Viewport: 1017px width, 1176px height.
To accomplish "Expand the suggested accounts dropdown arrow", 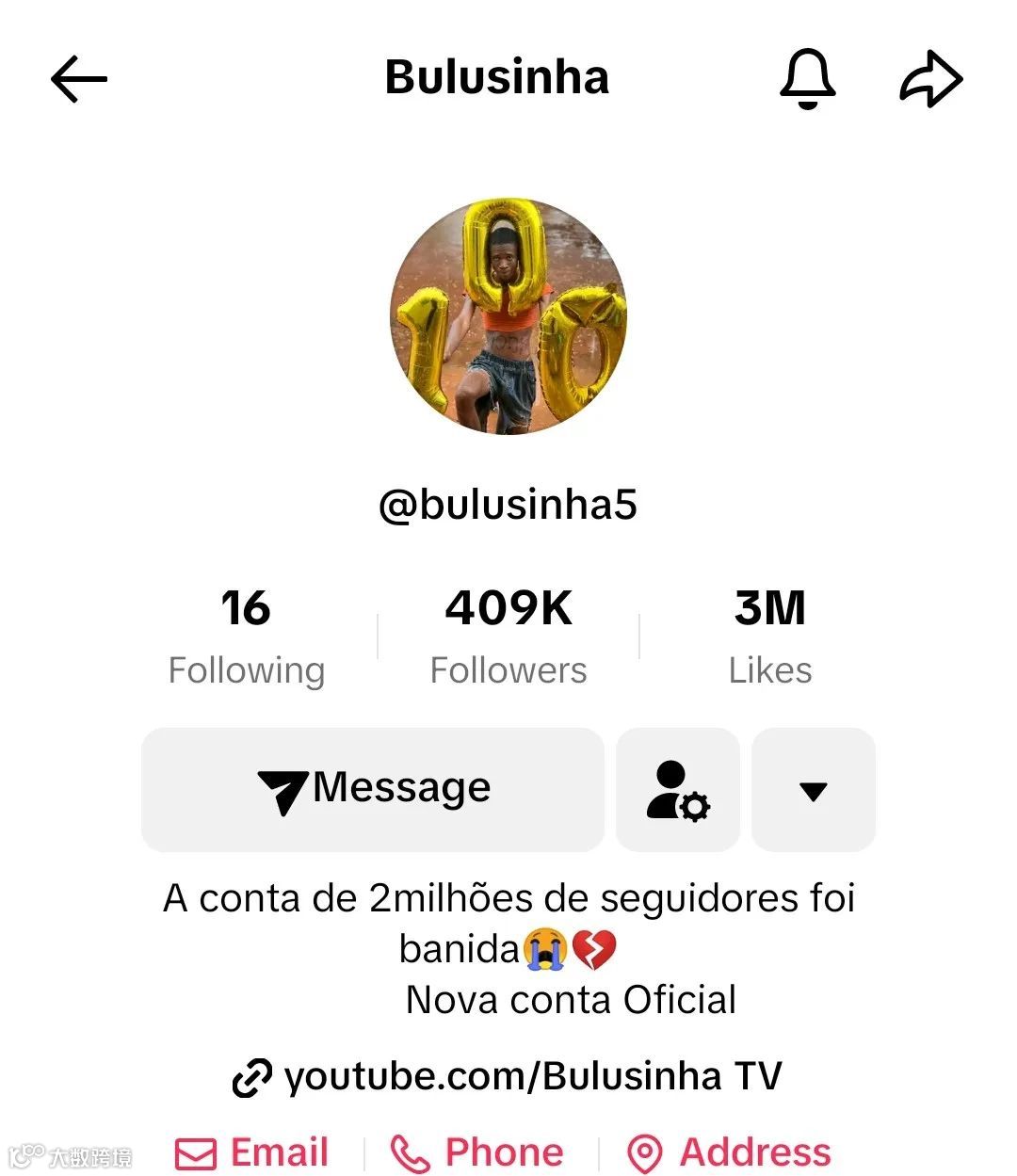I will click(x=814, y=789).
